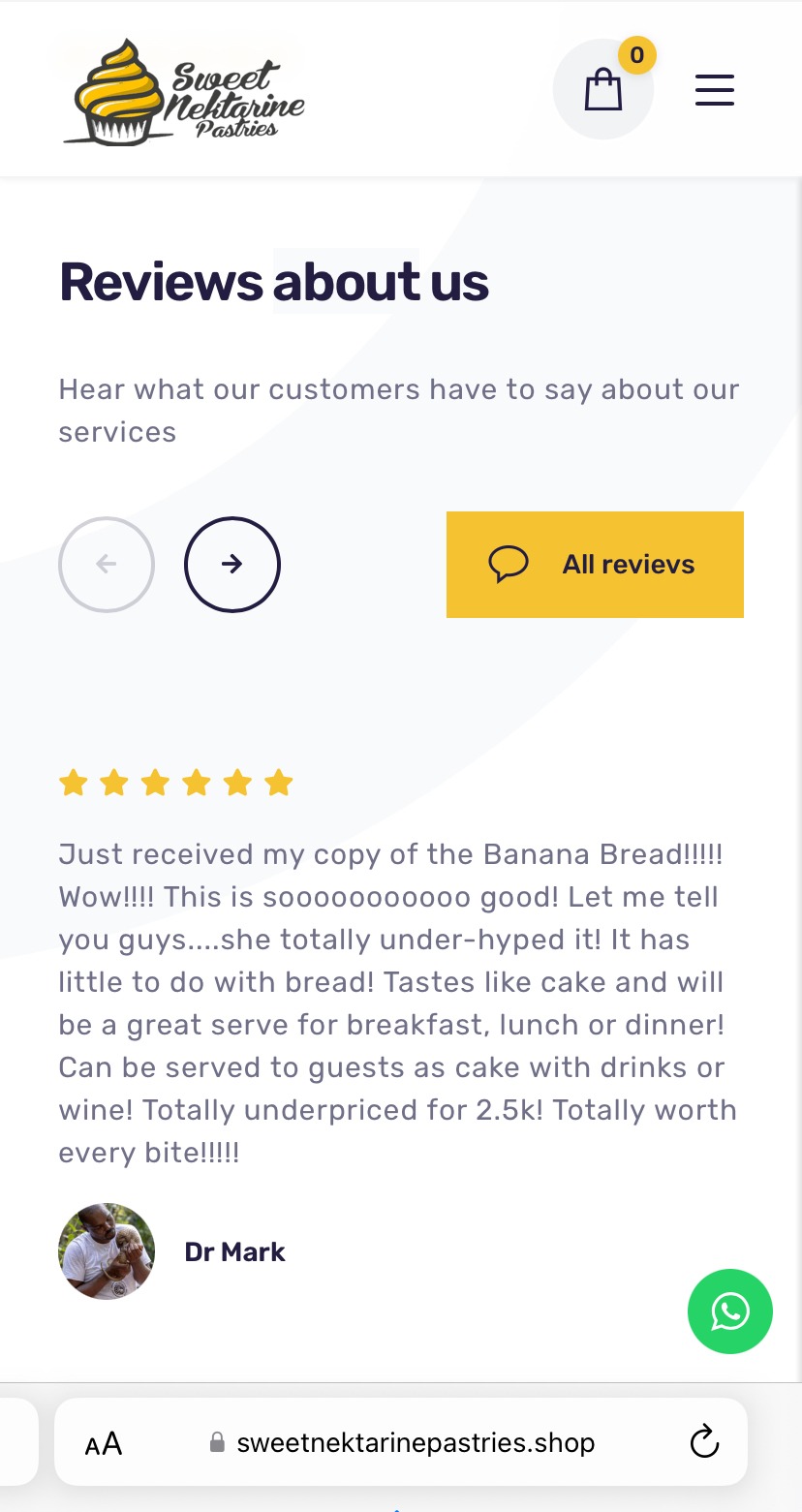Go to Sweet Nektarine Pastries homepage logo
The width and height of the screenshot is (802, 1512).
(x=182, y=90)
